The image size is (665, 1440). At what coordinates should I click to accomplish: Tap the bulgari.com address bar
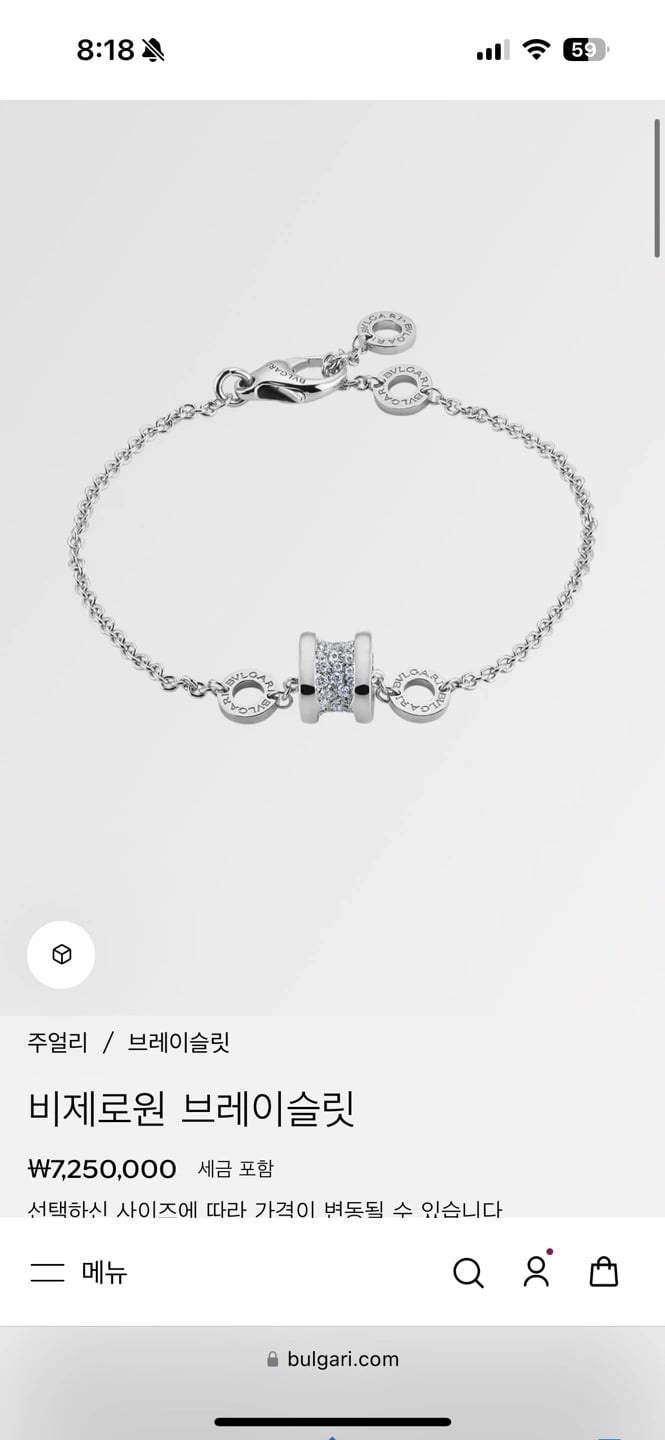point(333,1359)
